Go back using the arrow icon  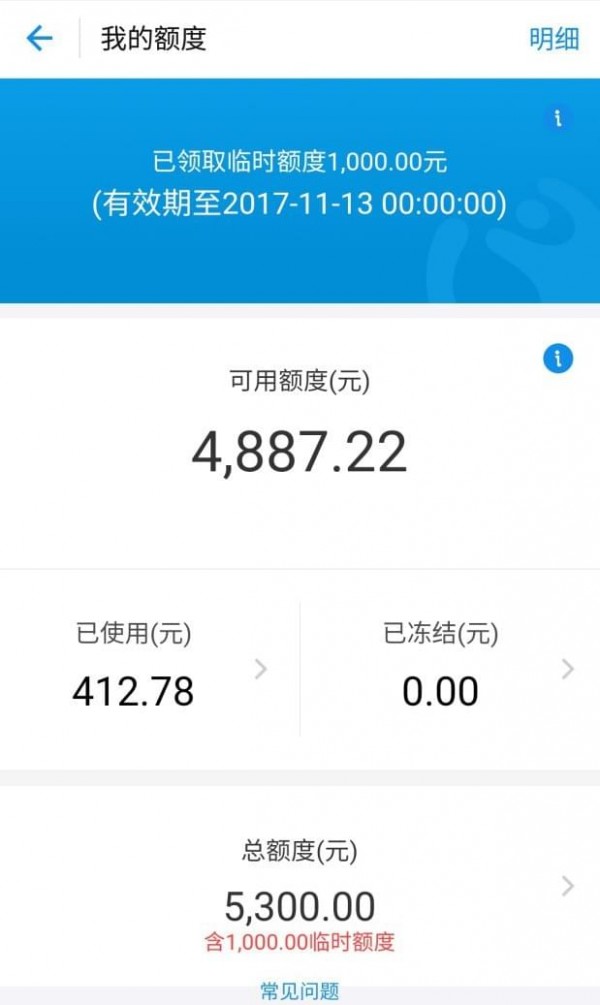pyautogui.click(x=39, y=38)
